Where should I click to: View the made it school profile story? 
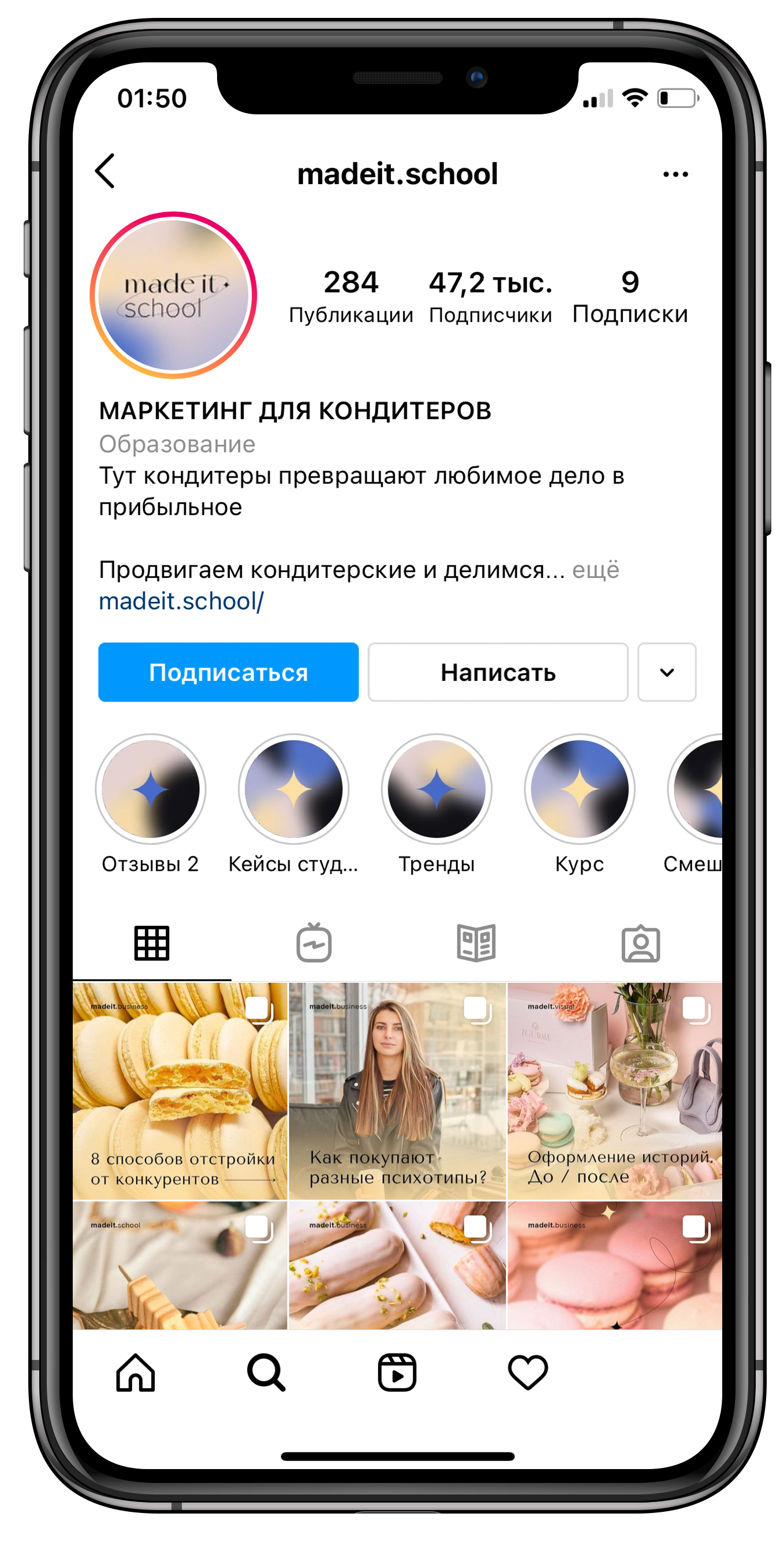pyautogui.click(x=173, y=295)
